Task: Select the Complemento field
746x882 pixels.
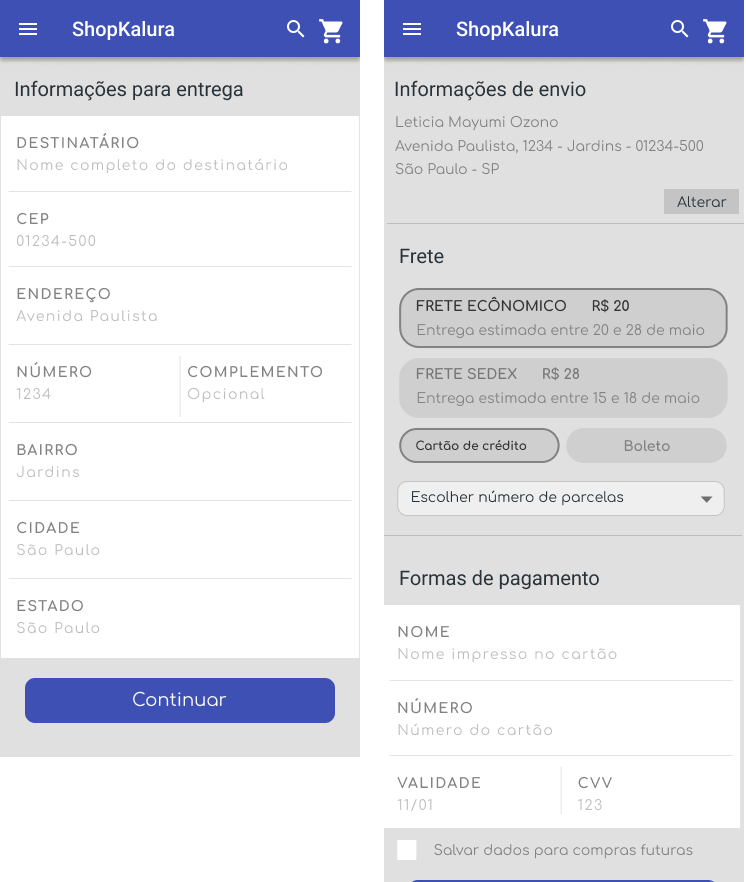Action: point(255,394)
